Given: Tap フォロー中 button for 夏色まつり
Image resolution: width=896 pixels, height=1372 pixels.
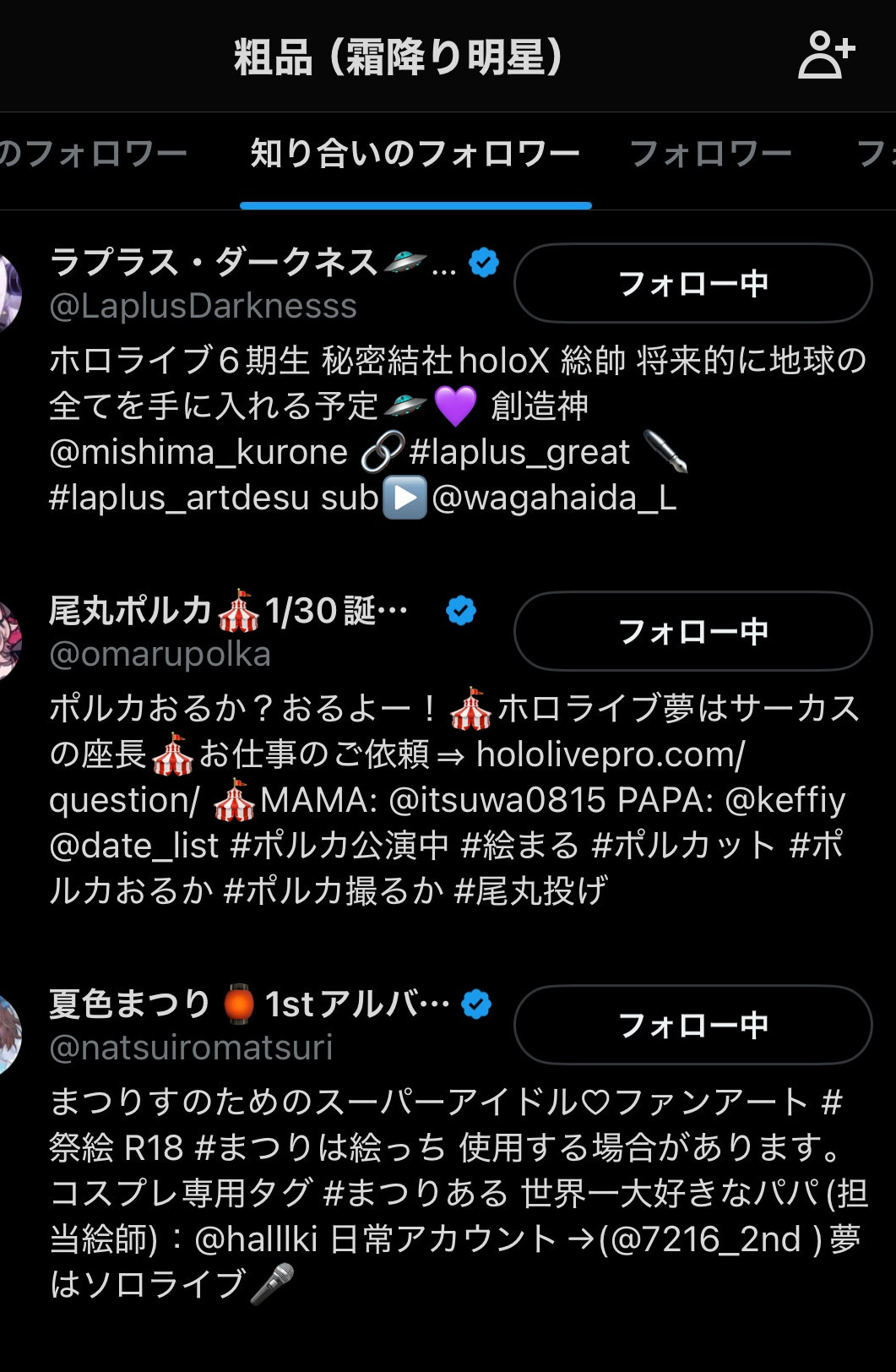Looking at the screenshot, I should coord(692,1026).
